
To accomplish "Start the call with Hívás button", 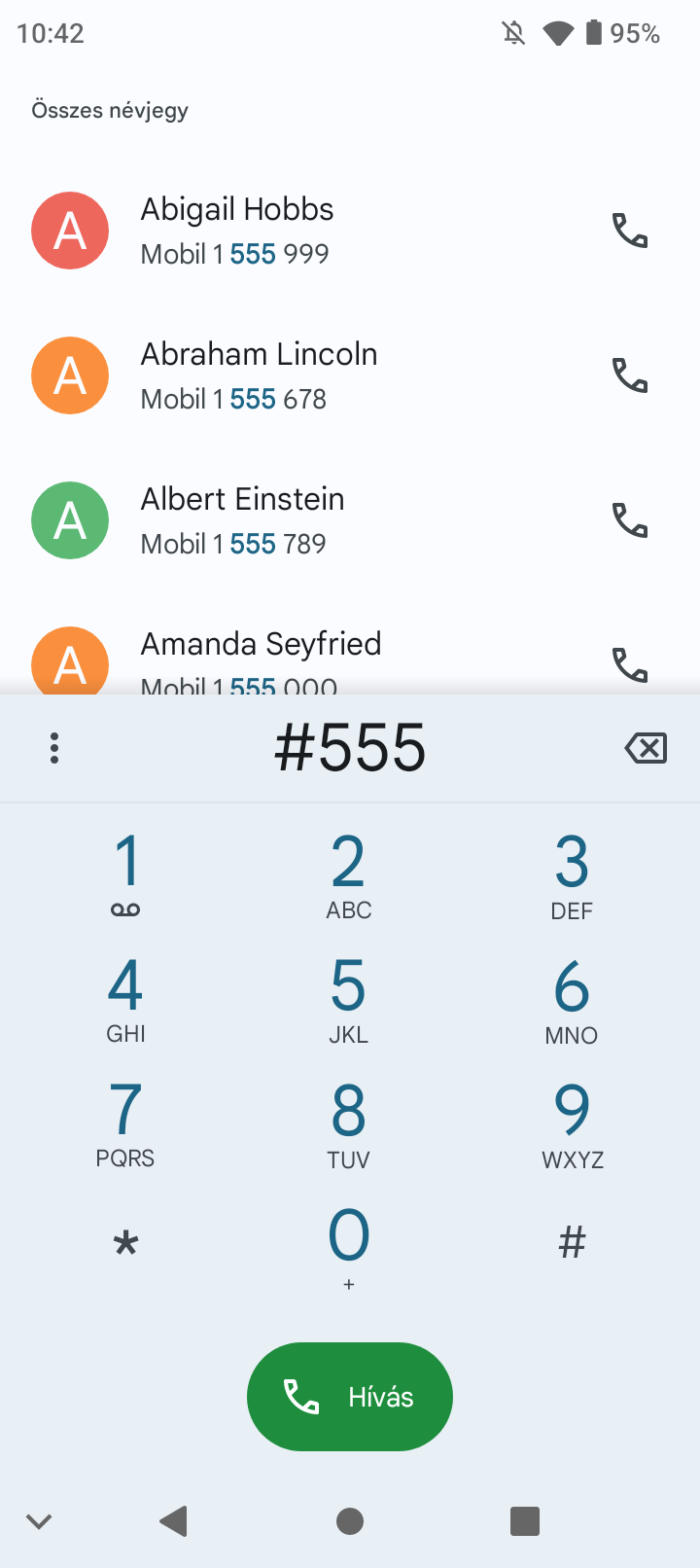I will (350, 1397).
